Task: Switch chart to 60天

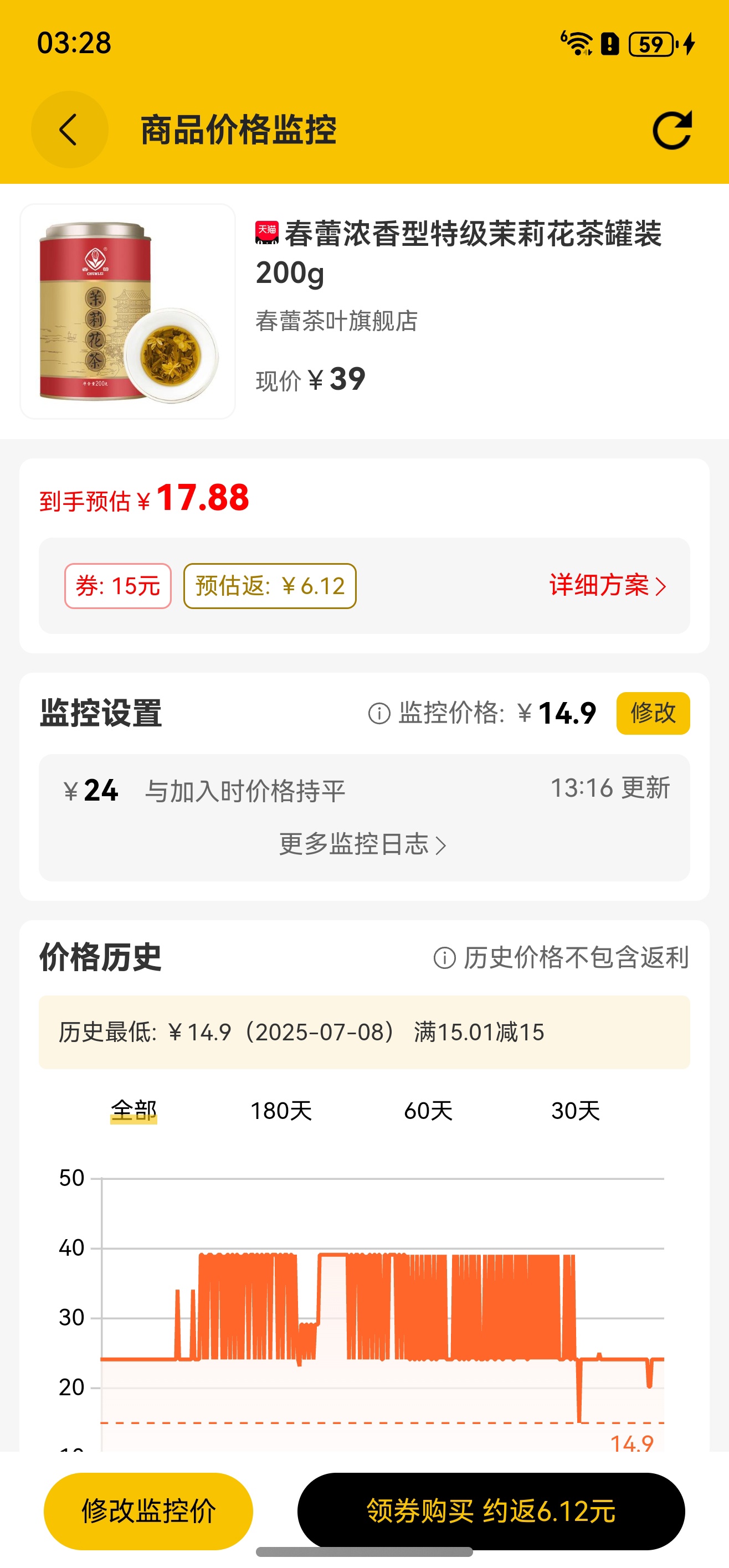Action: (428, 1111)
